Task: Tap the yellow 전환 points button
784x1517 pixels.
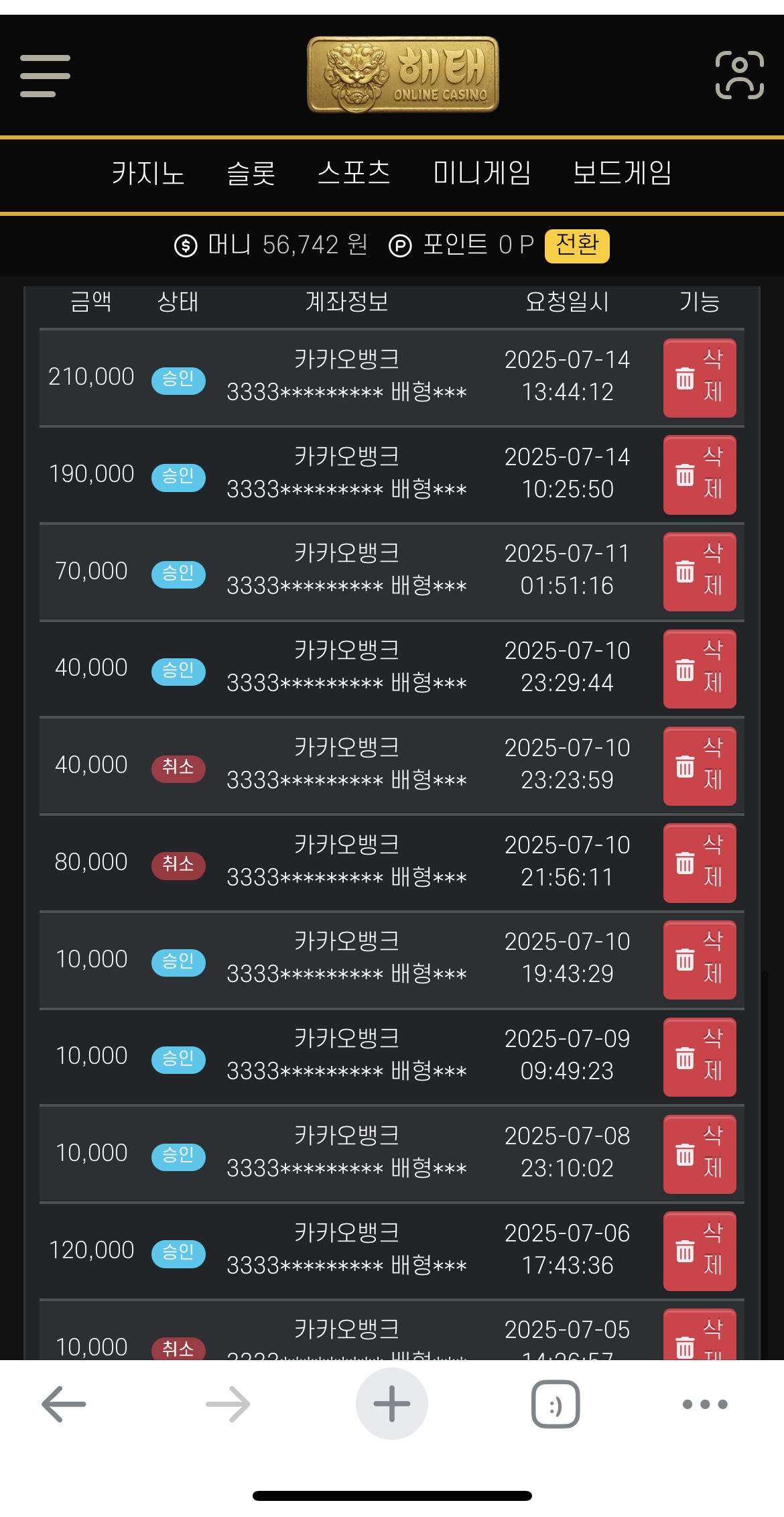Action: point(577,245)
